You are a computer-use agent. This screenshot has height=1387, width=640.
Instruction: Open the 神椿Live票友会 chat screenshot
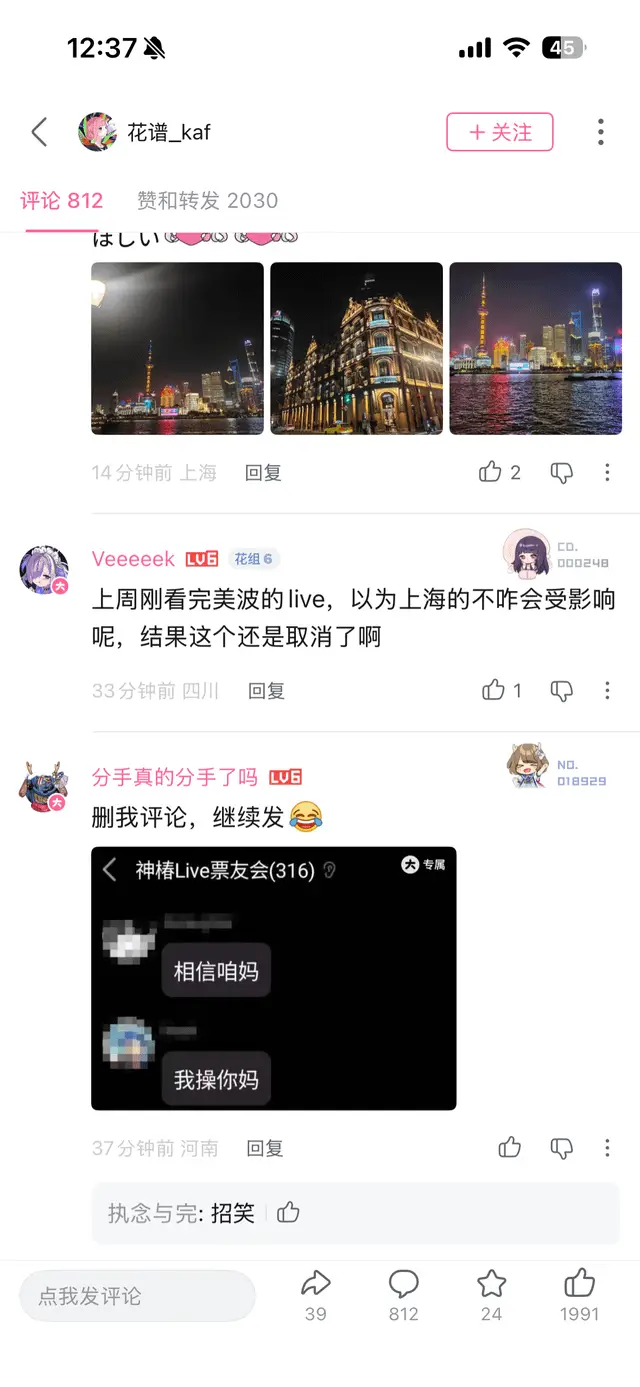(273, 978)
